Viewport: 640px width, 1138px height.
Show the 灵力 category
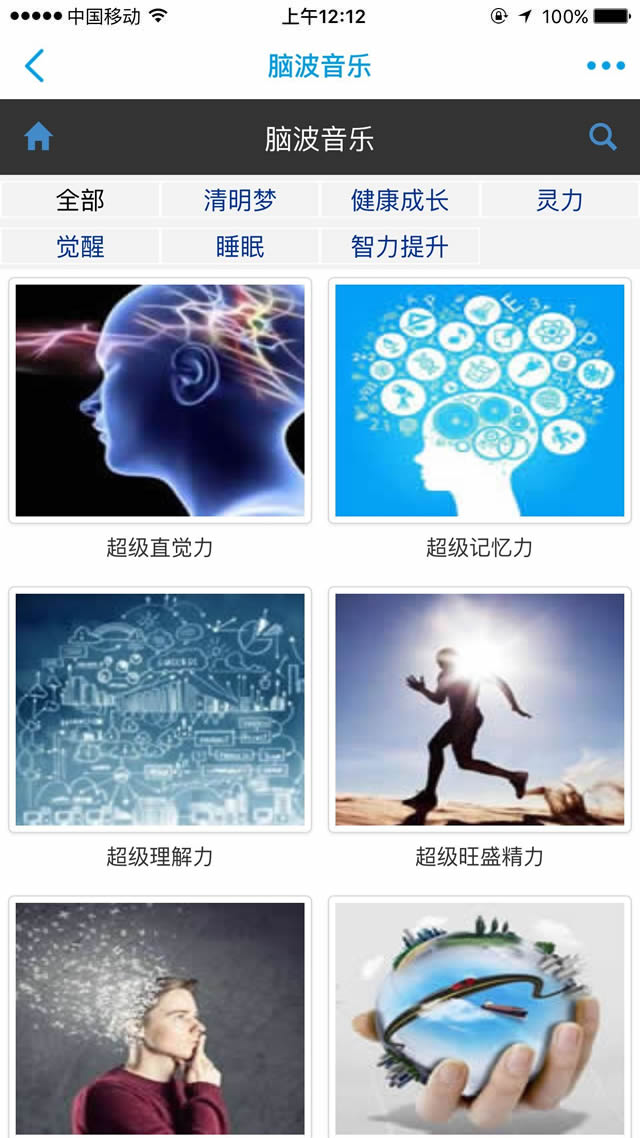(x=560, y=200)
